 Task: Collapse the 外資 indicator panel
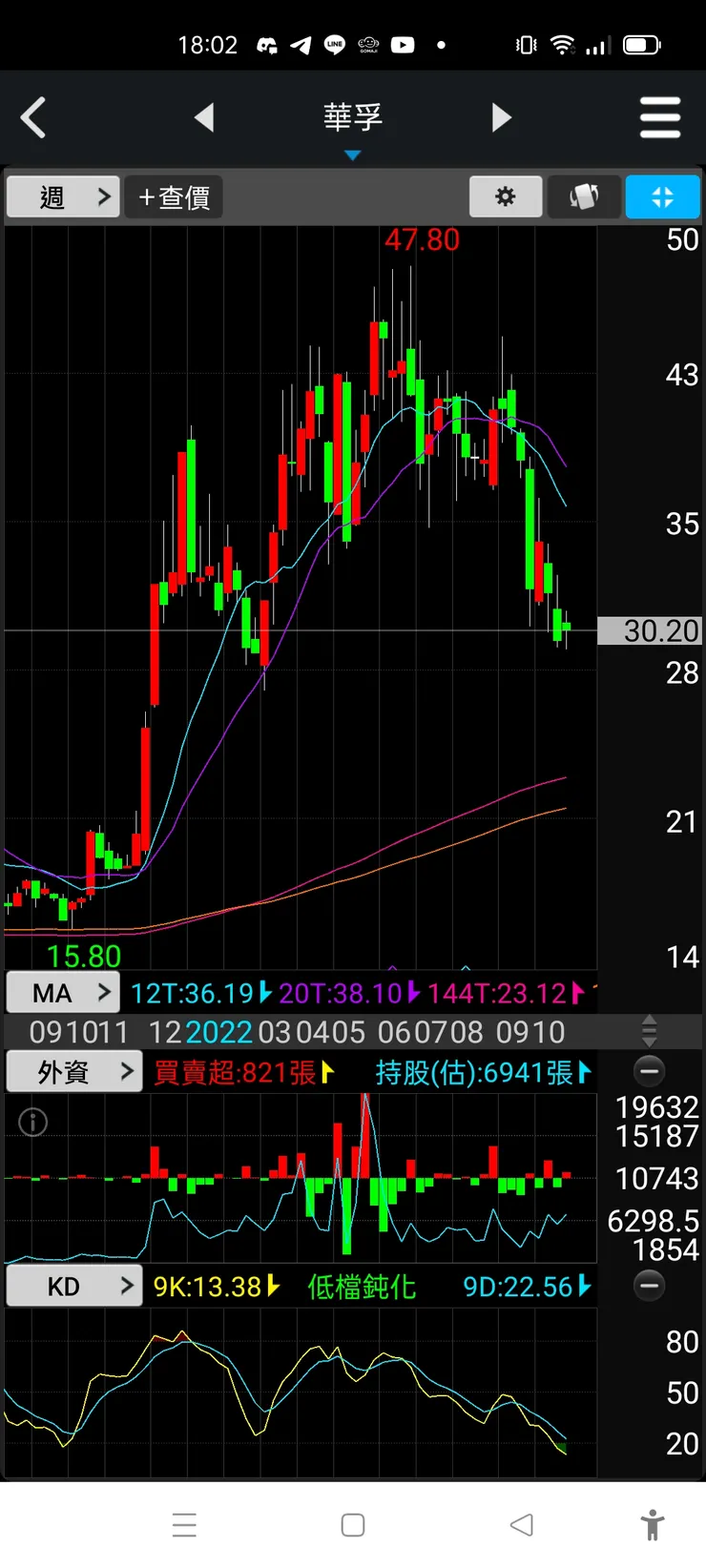click(x=650, y=1071)
